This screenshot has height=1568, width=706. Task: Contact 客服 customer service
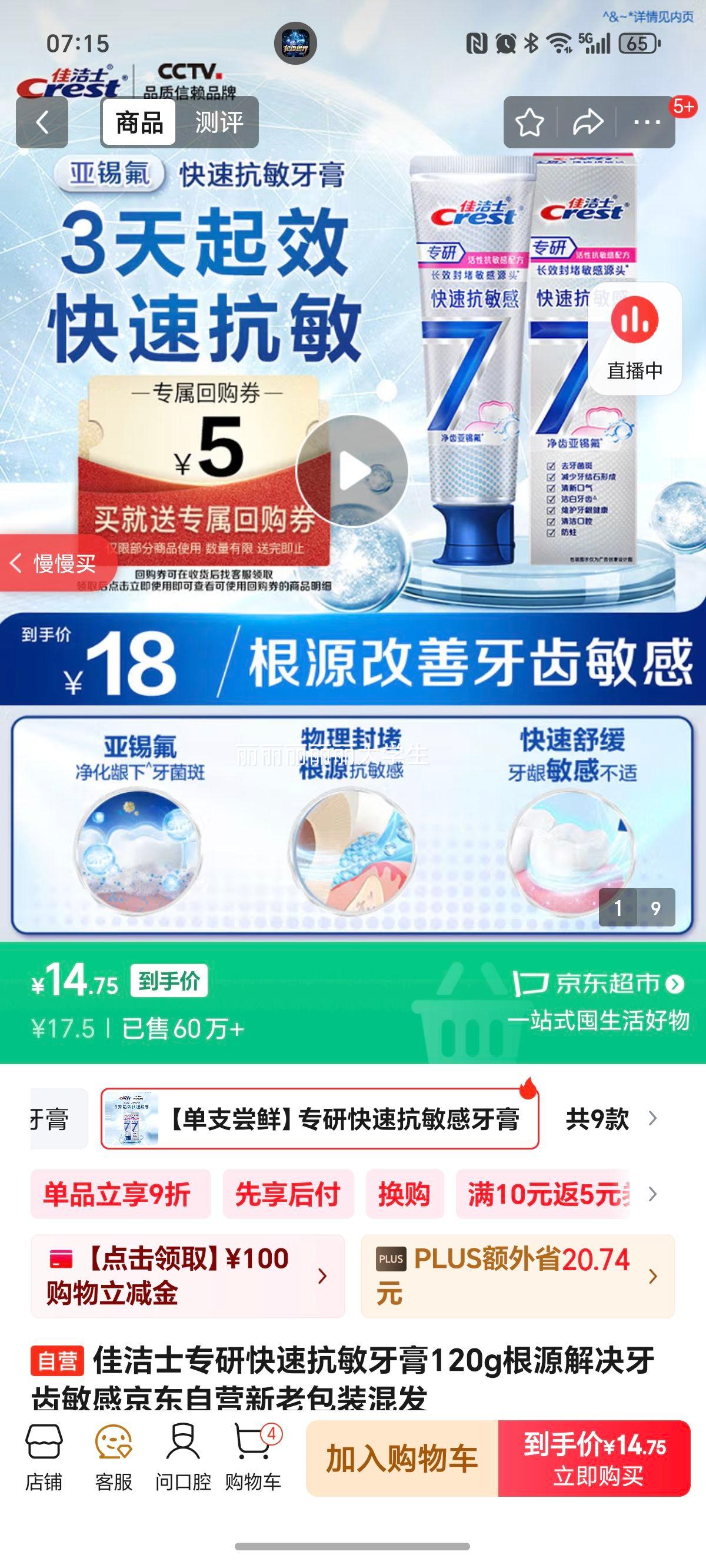[113, 1457]
